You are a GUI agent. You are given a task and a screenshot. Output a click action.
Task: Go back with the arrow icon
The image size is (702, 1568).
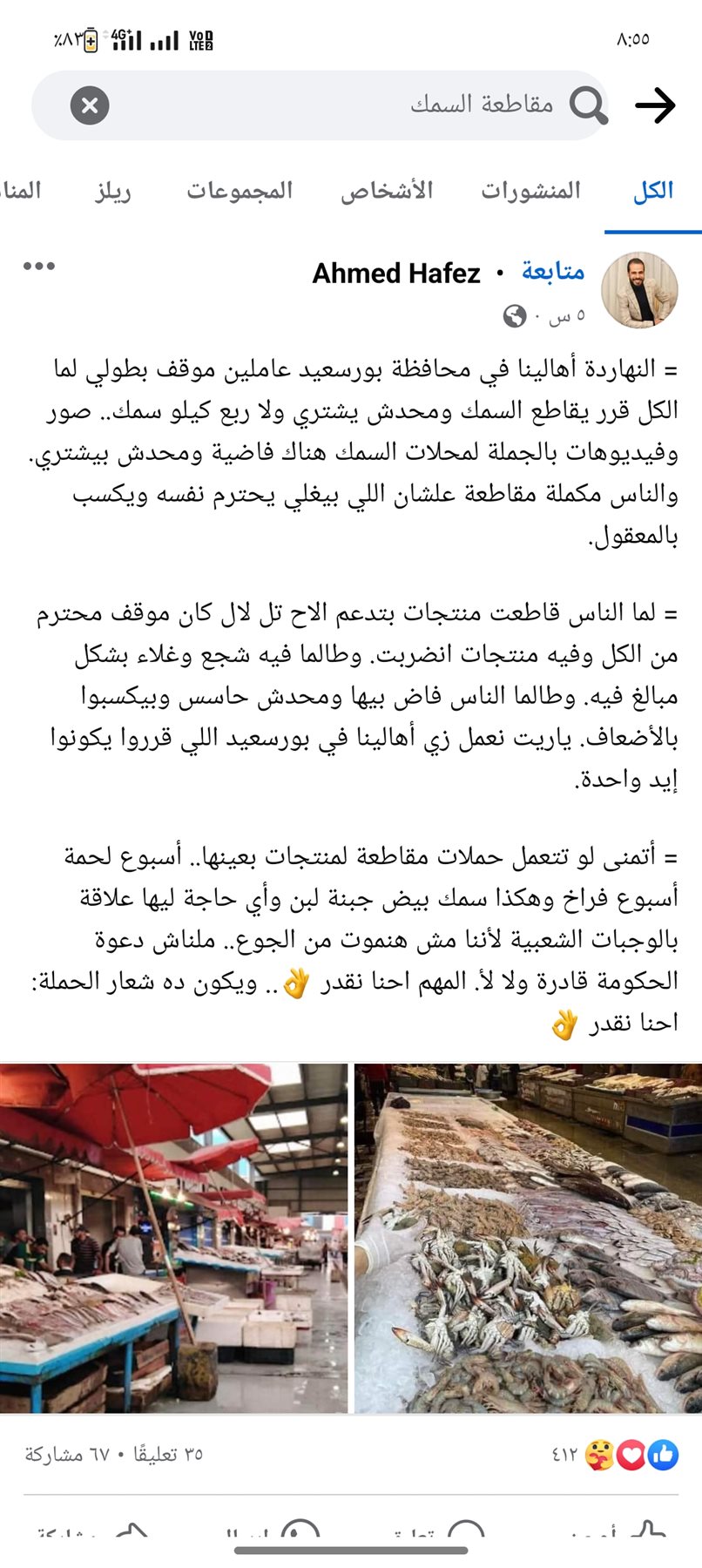(x=655, y=105)
